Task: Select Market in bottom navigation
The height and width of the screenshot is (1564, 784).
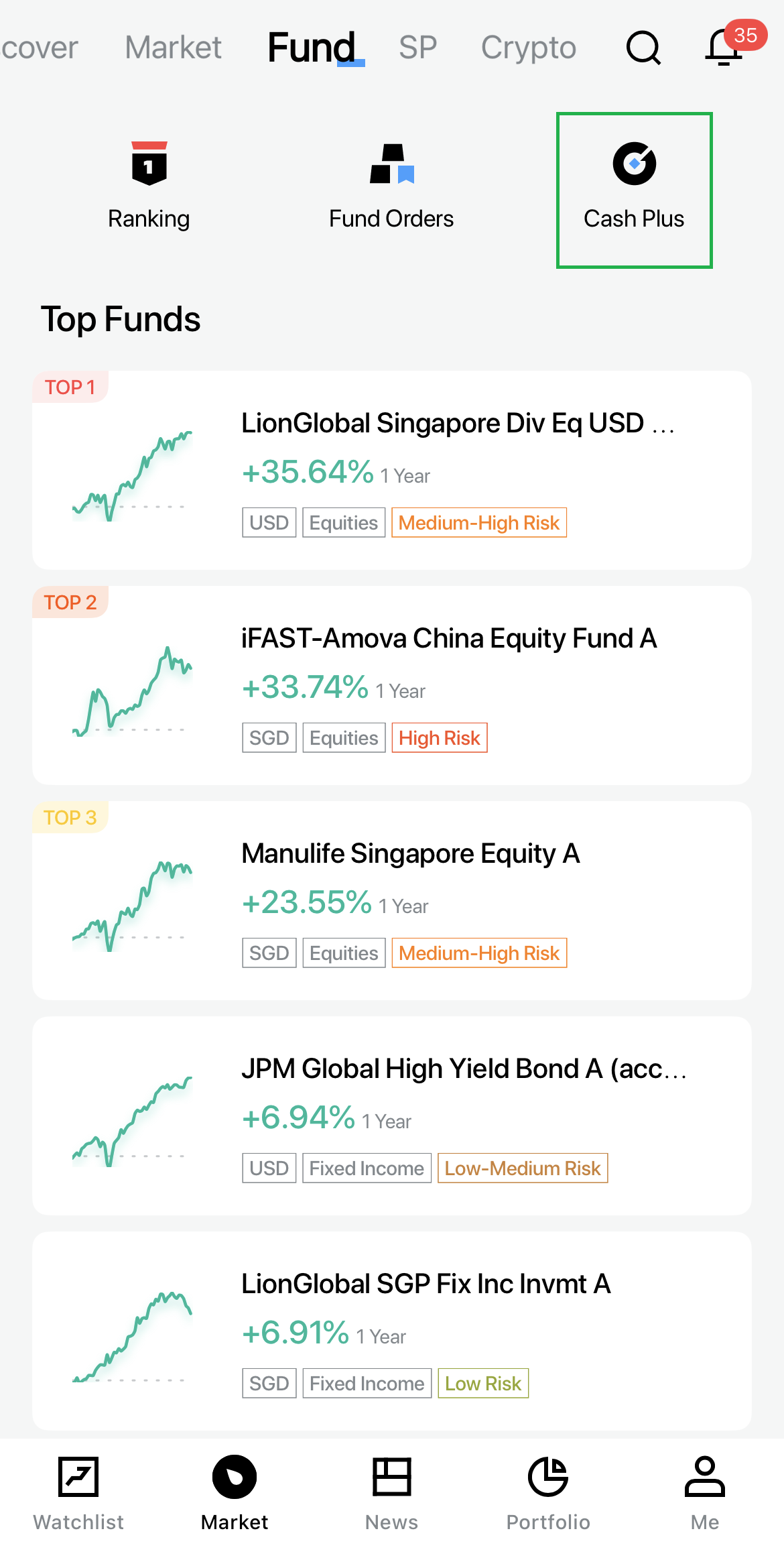Action: pos(234,1495)
